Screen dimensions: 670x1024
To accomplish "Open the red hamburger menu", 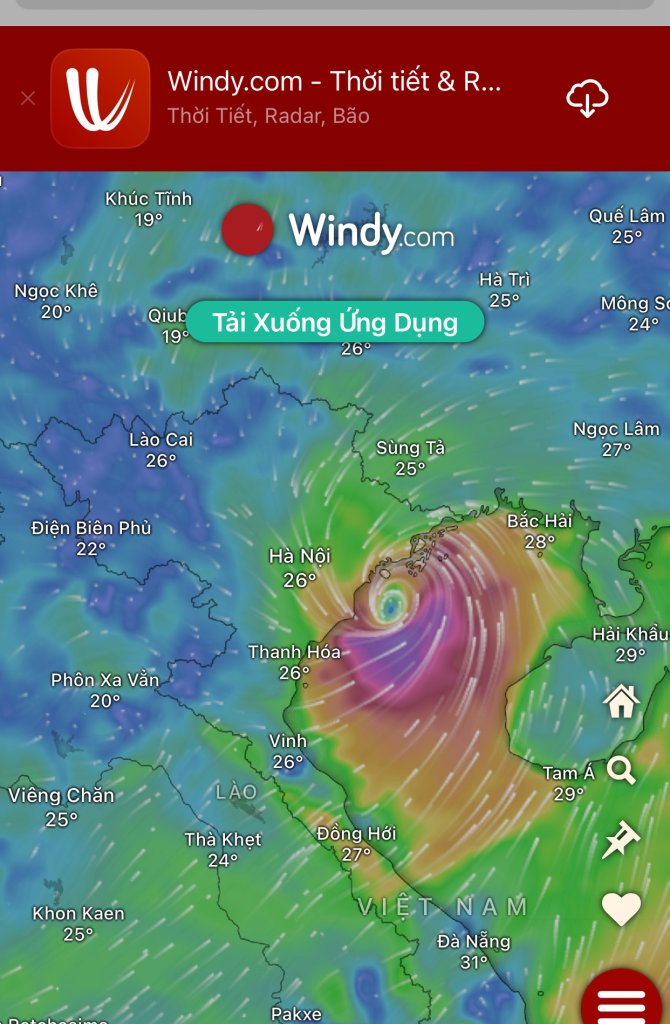I will point(621,1000).
